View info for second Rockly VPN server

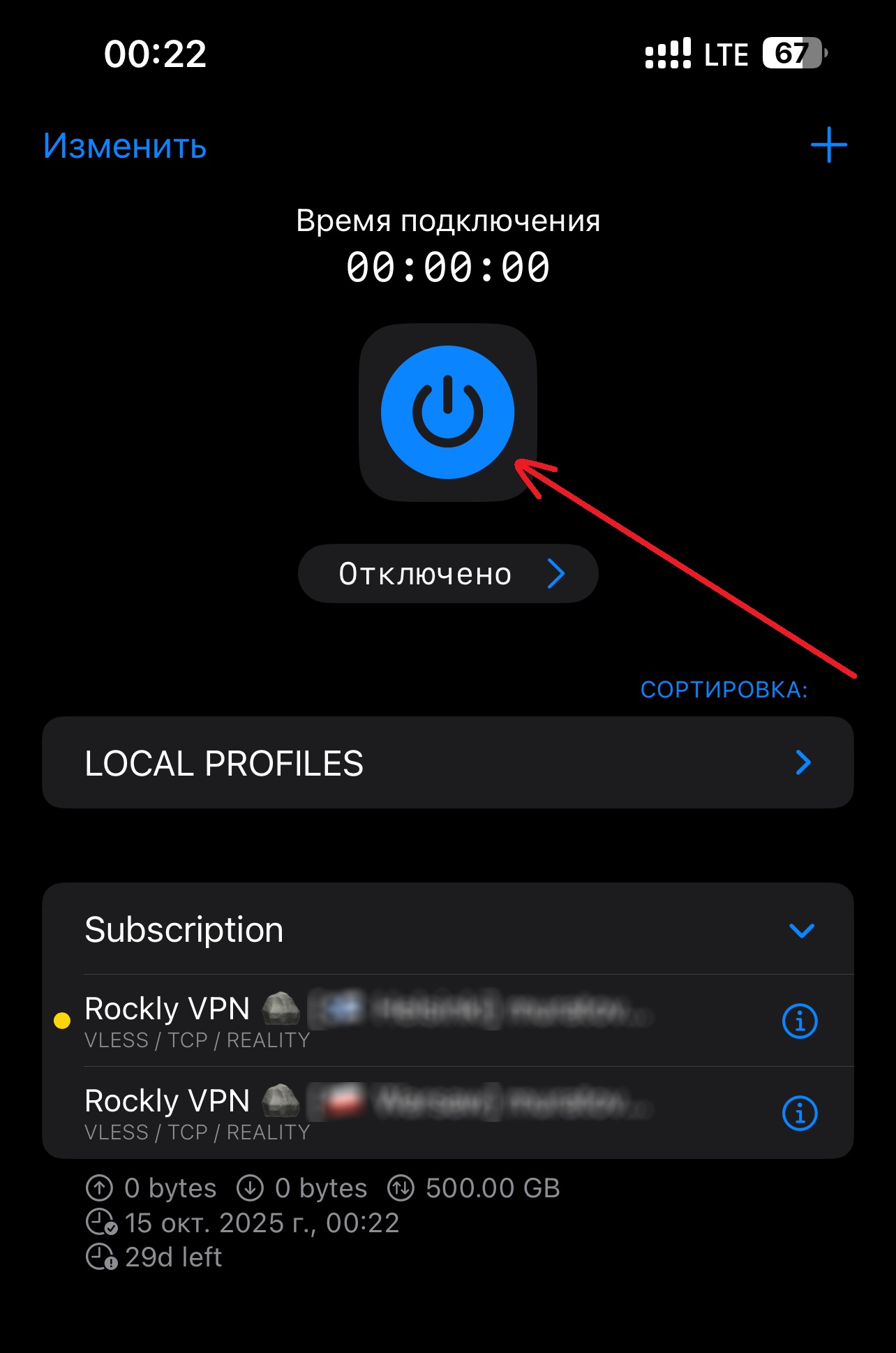pyautogui.click(x=800, y=1114)
